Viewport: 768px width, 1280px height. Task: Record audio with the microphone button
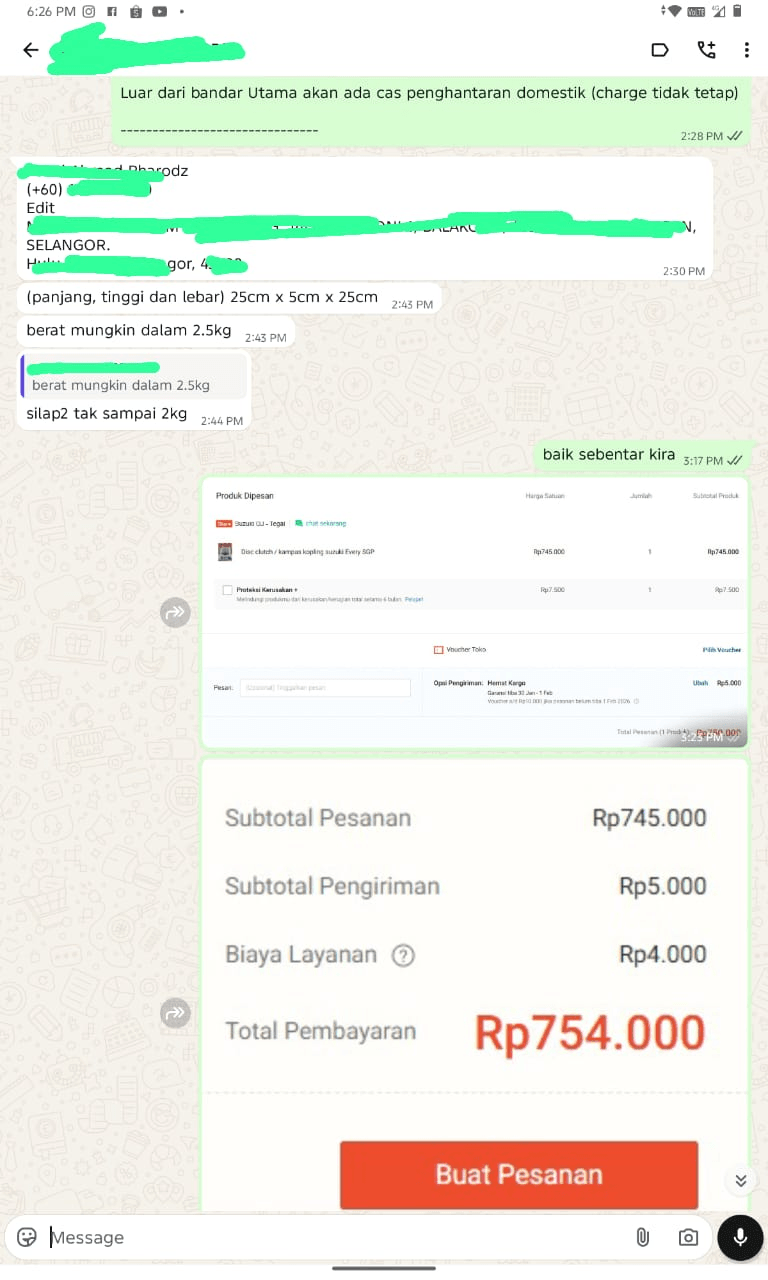tap(739, 1237)
